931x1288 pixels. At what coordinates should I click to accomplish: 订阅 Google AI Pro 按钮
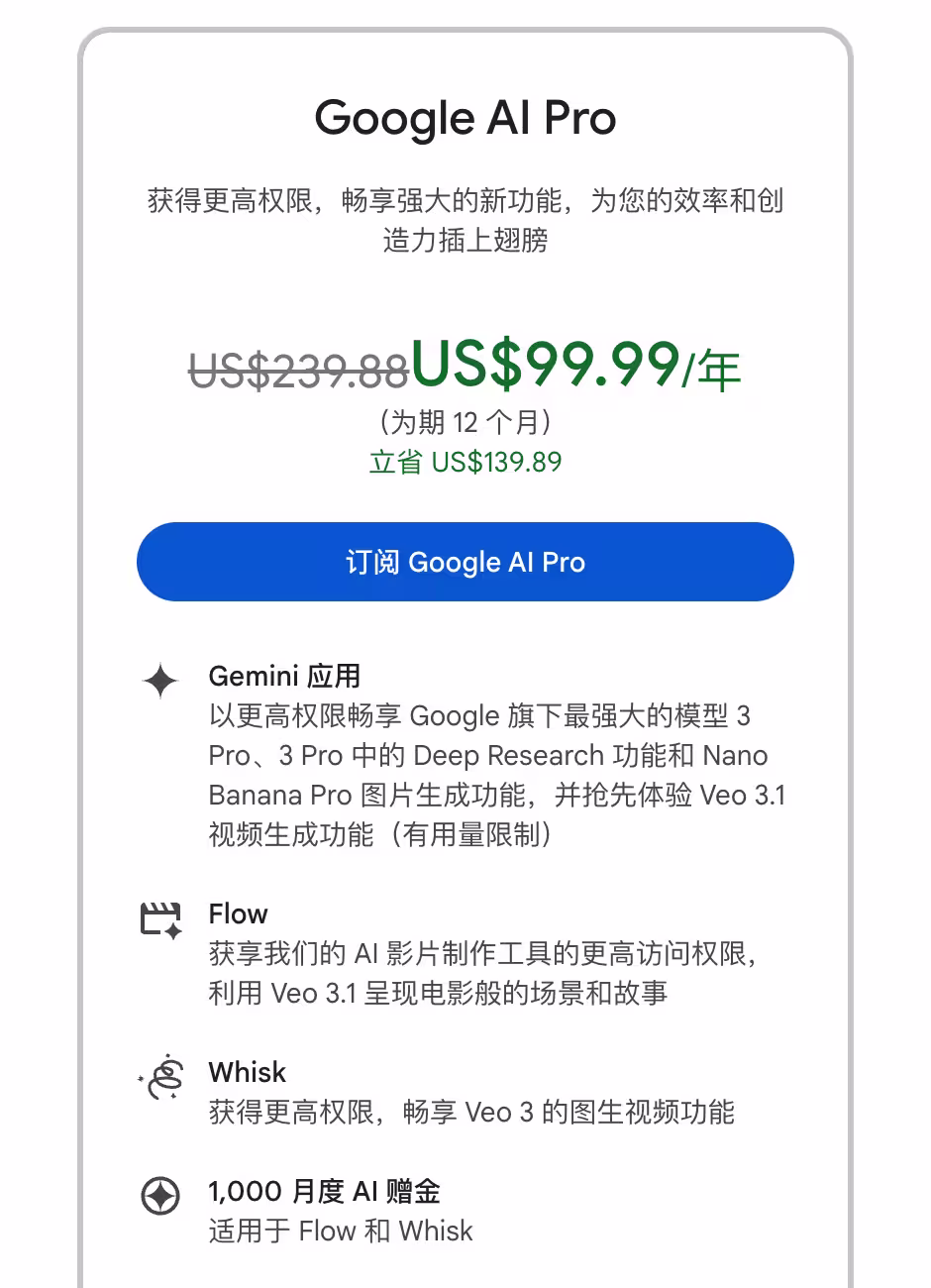pos(465,562)
